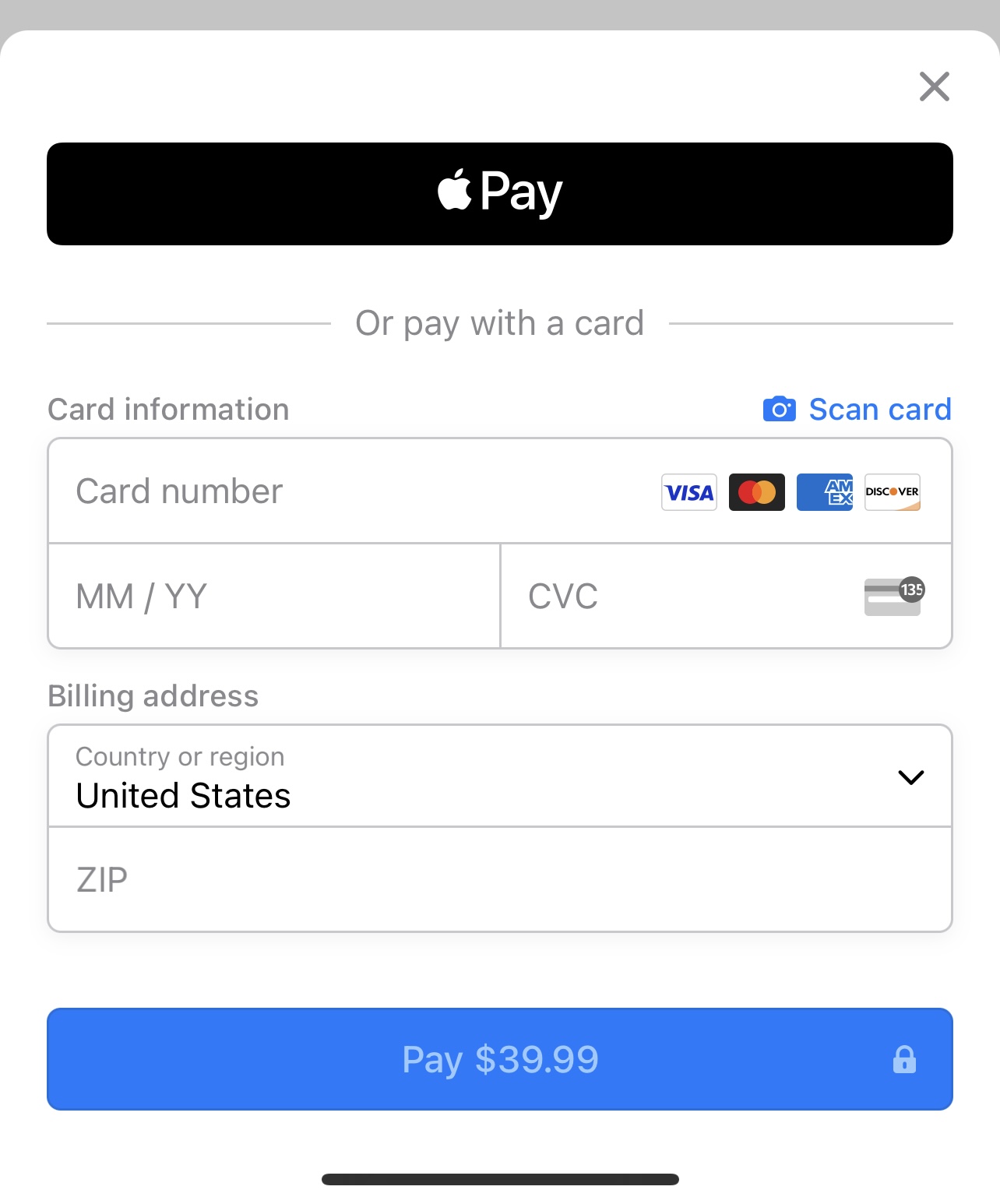Close the payment sheet
The width and height of the screenshot is (1000, 1204).
coord(934,86)
